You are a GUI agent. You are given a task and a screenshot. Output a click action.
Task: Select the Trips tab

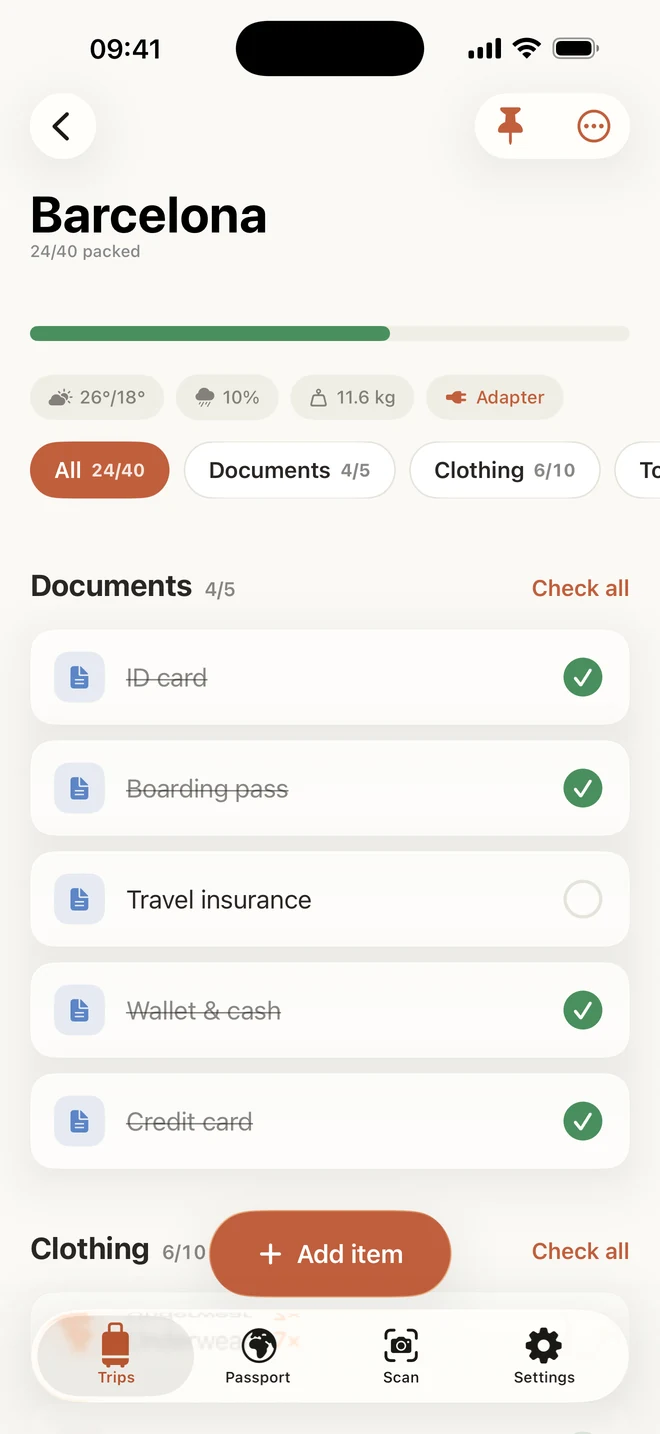pyautogui.click(x=115, y=1356)
